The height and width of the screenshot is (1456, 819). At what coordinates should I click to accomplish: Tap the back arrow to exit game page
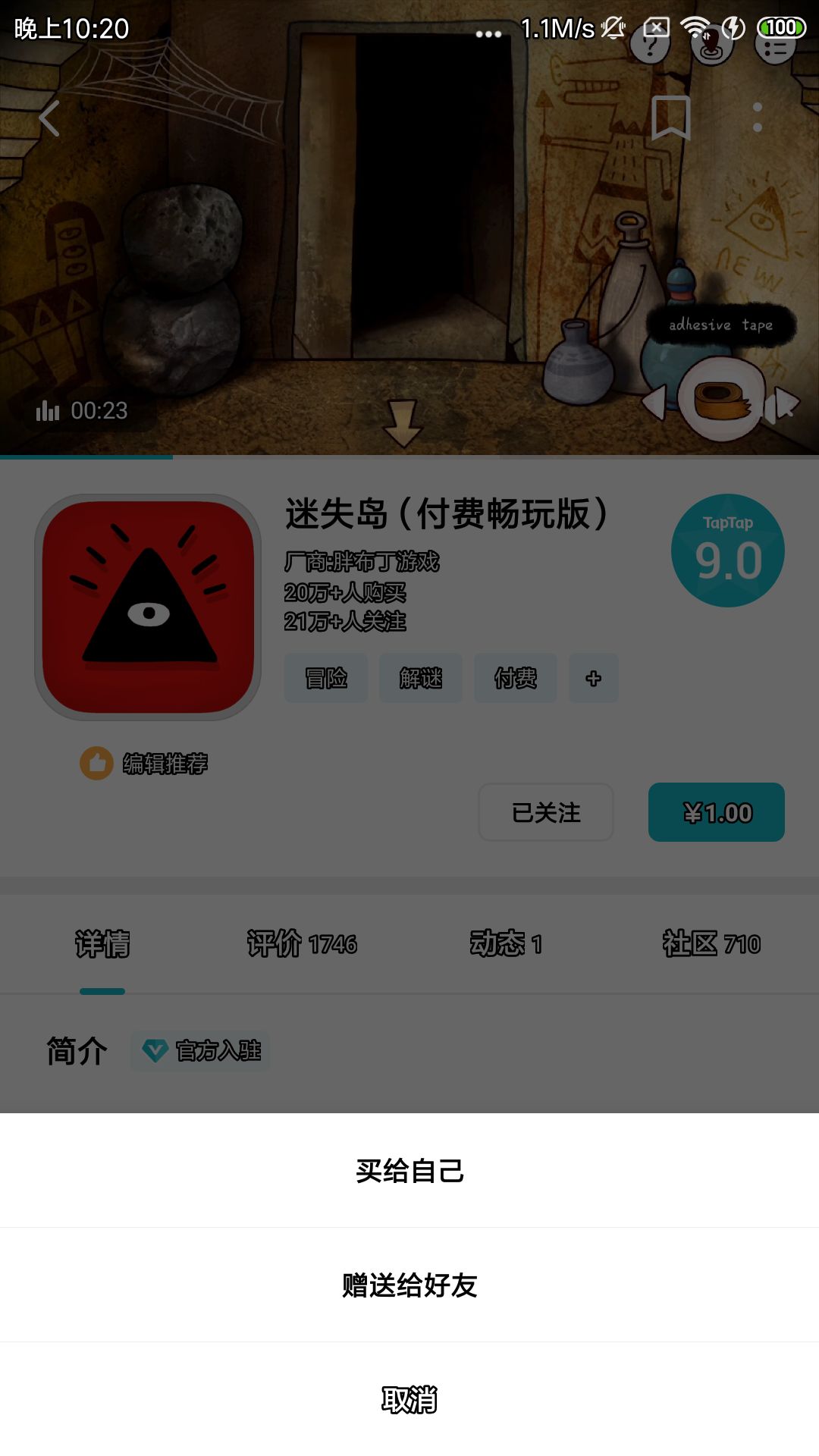click(x=49, y=116)
